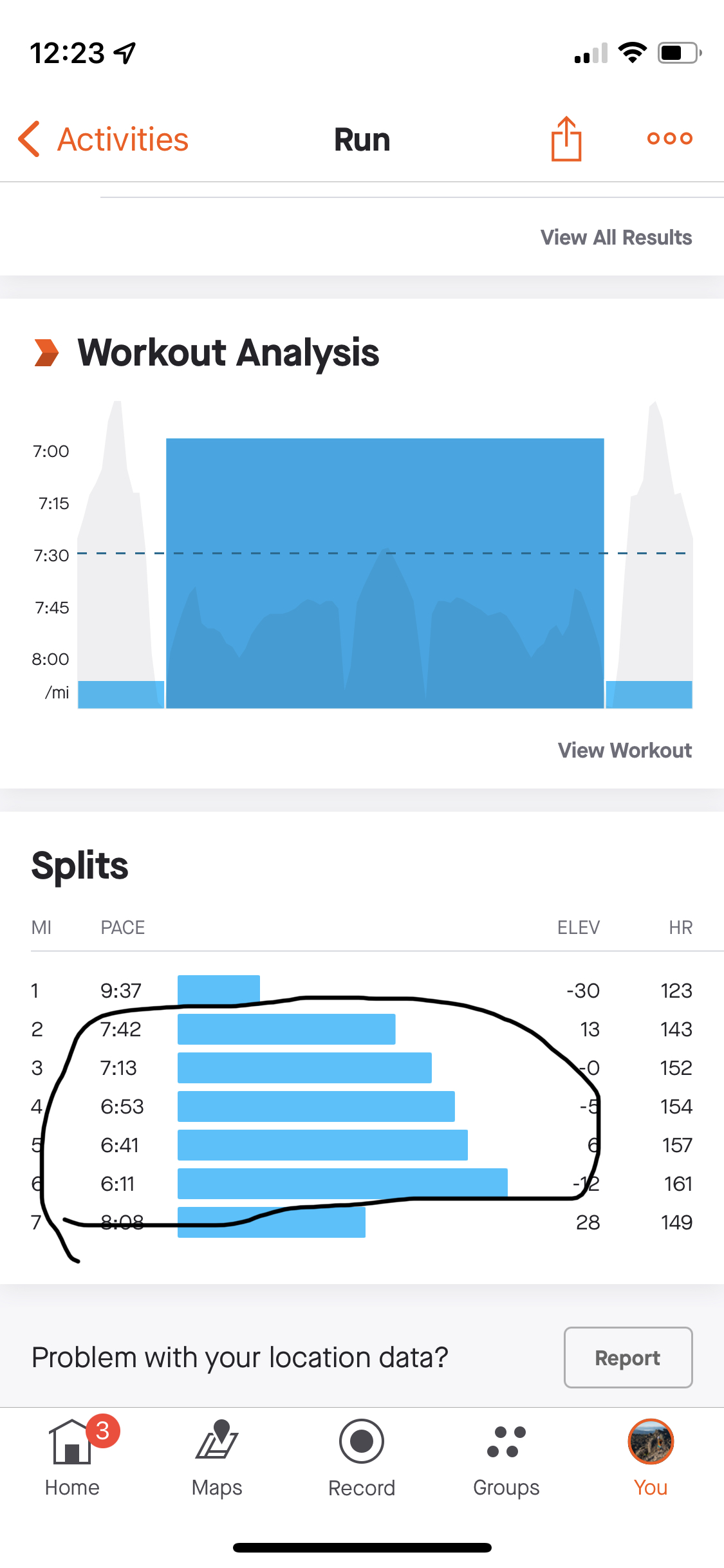Switch to the Maps tab
Image resolution: width=724 pixels, height=1568 pixels.
click(x=217, y=1458)
